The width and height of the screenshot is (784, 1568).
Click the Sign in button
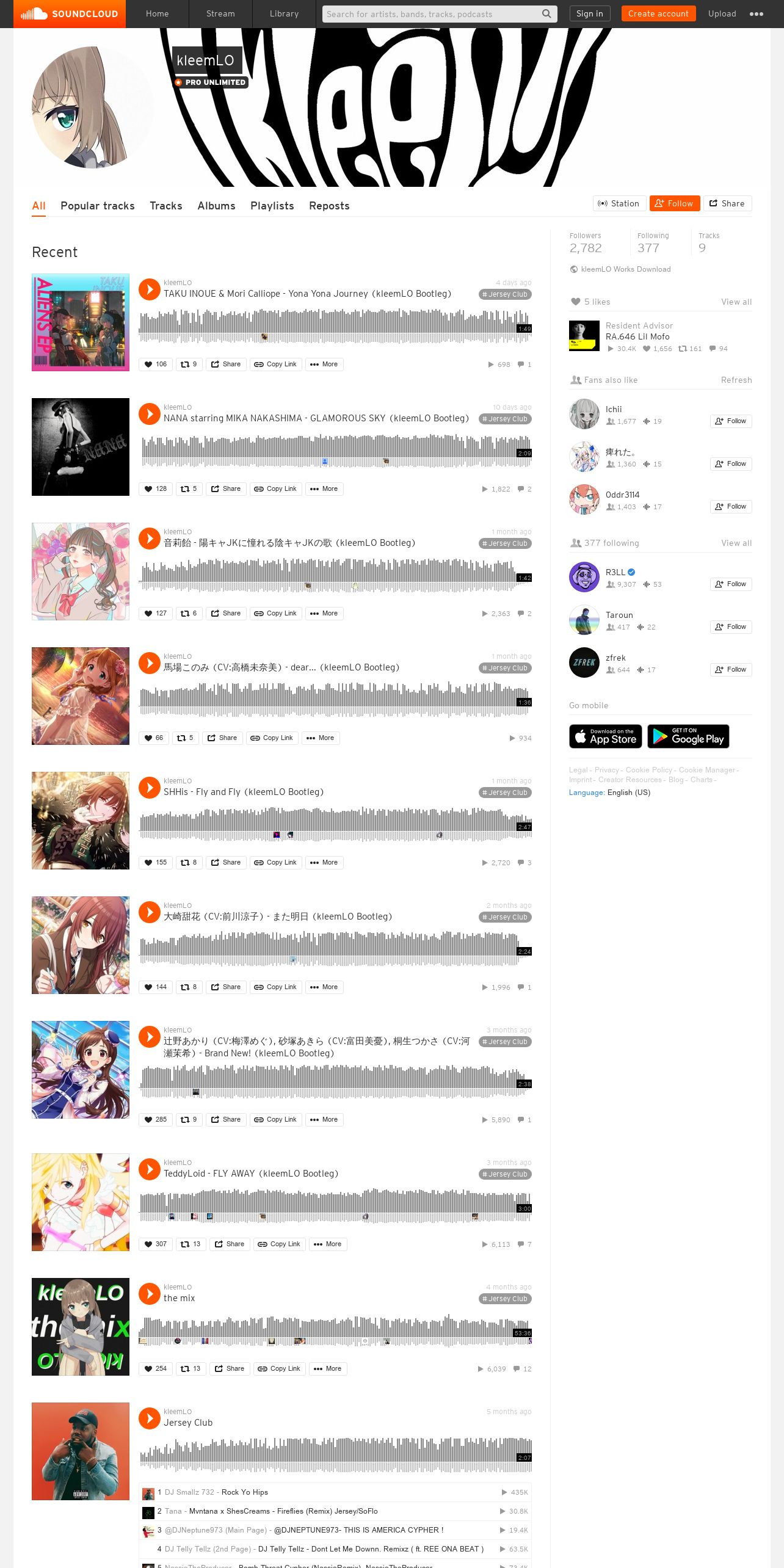coord(590,13)
